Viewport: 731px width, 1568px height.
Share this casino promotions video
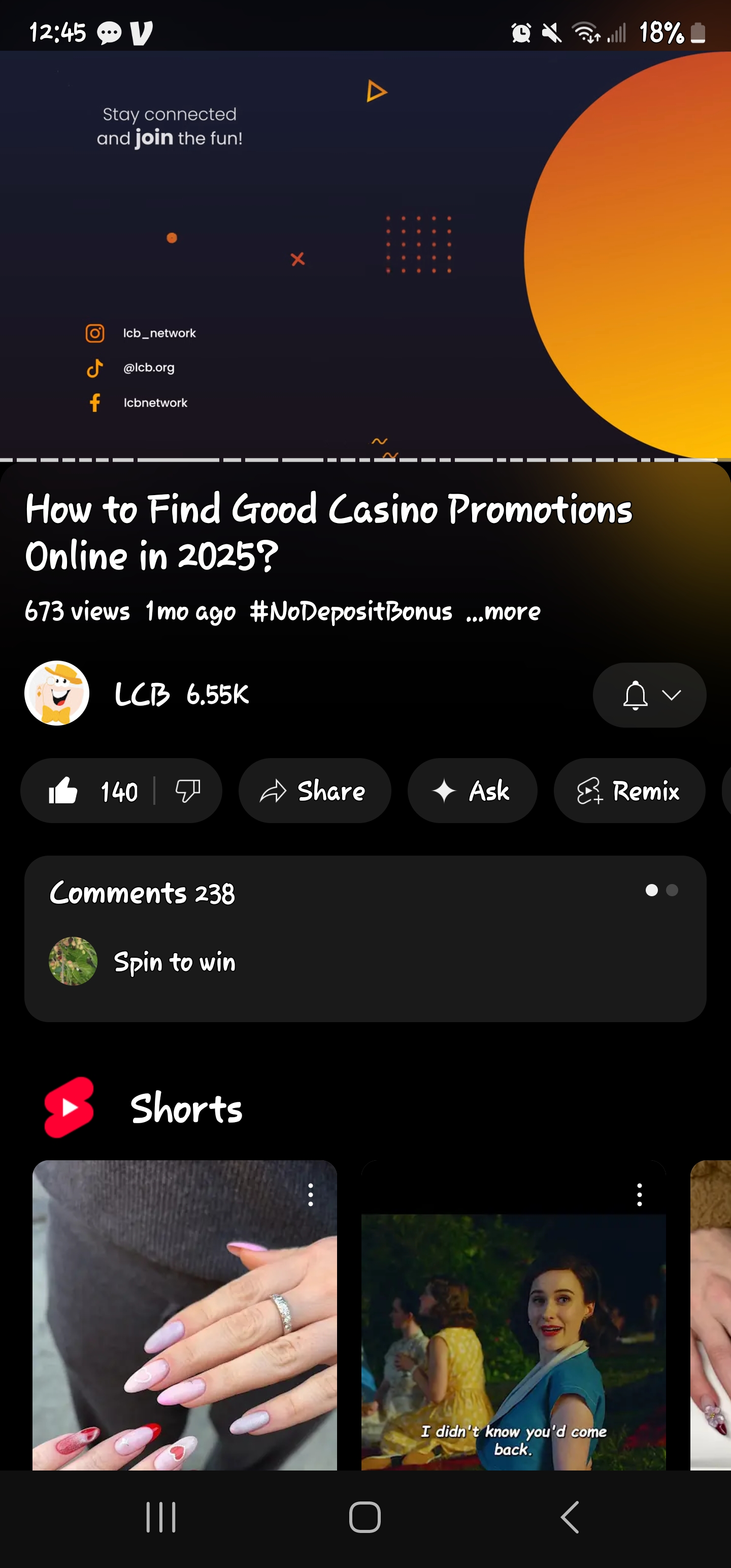coord(314,791)
